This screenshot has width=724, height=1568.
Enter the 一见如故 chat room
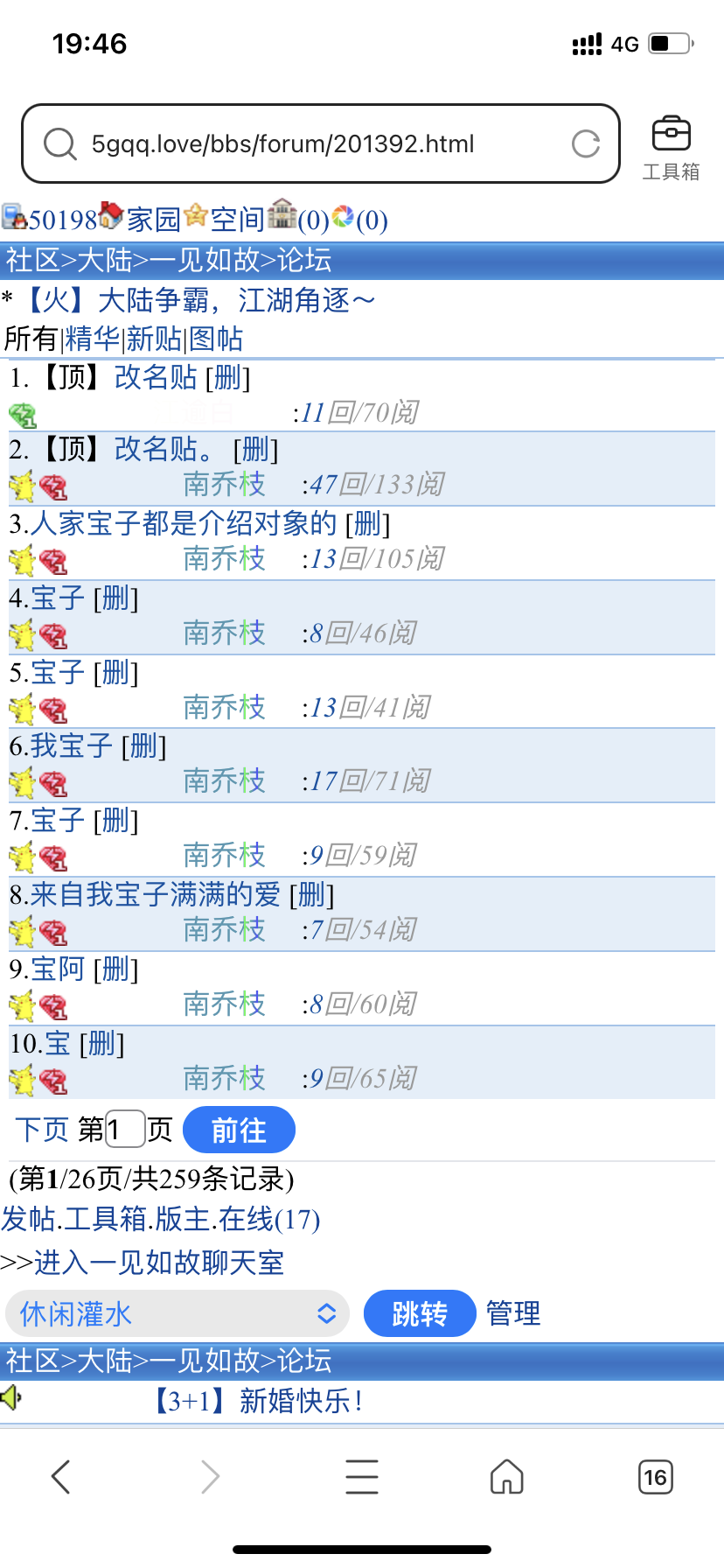(157, 1263)
